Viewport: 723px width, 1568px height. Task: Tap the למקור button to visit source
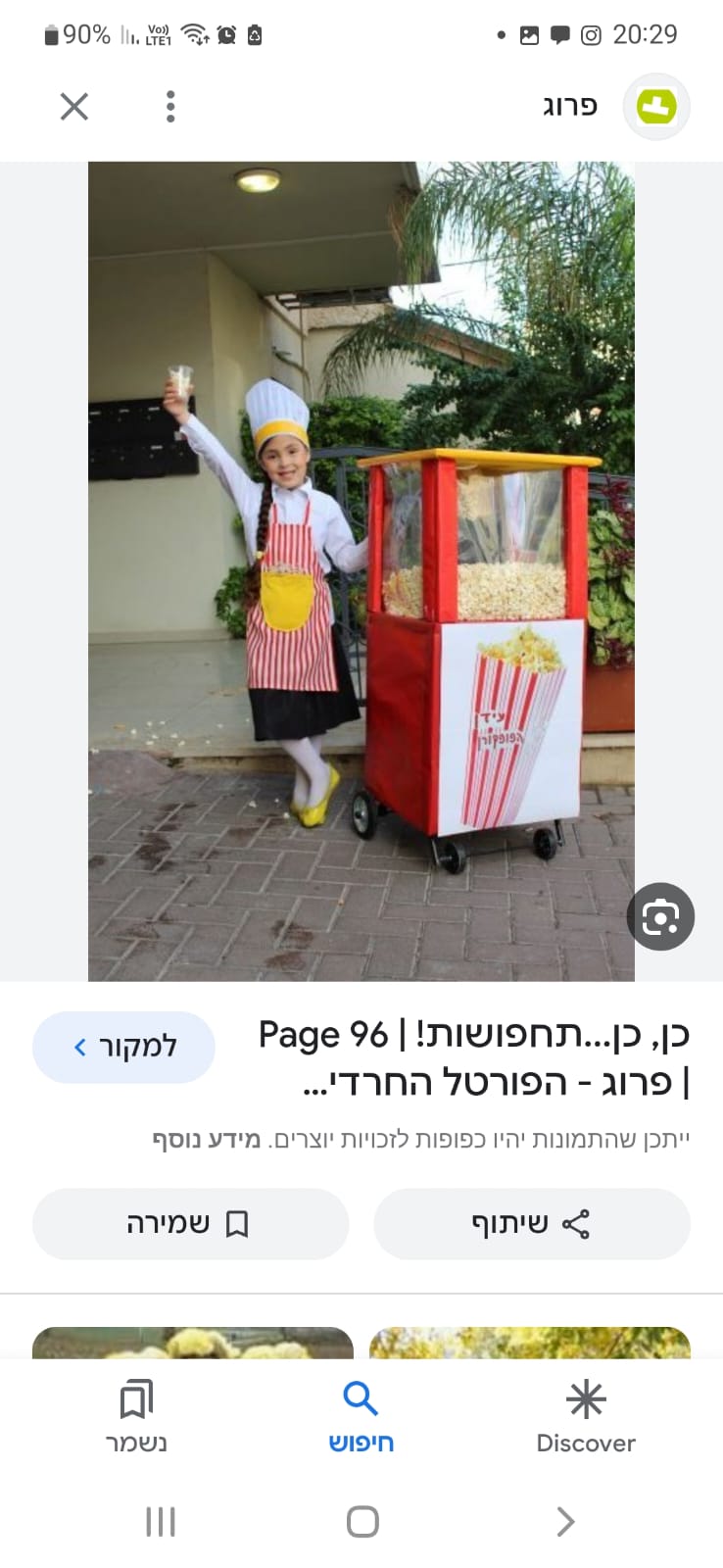[123, 1047]
